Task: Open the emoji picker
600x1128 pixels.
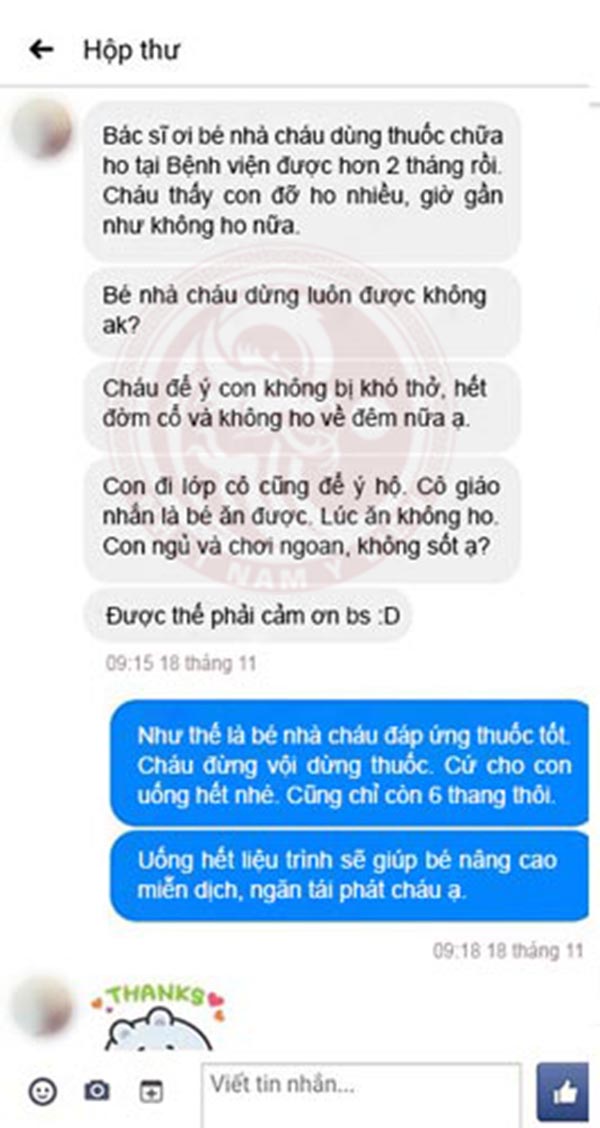Action: [x=42, y=1091]
